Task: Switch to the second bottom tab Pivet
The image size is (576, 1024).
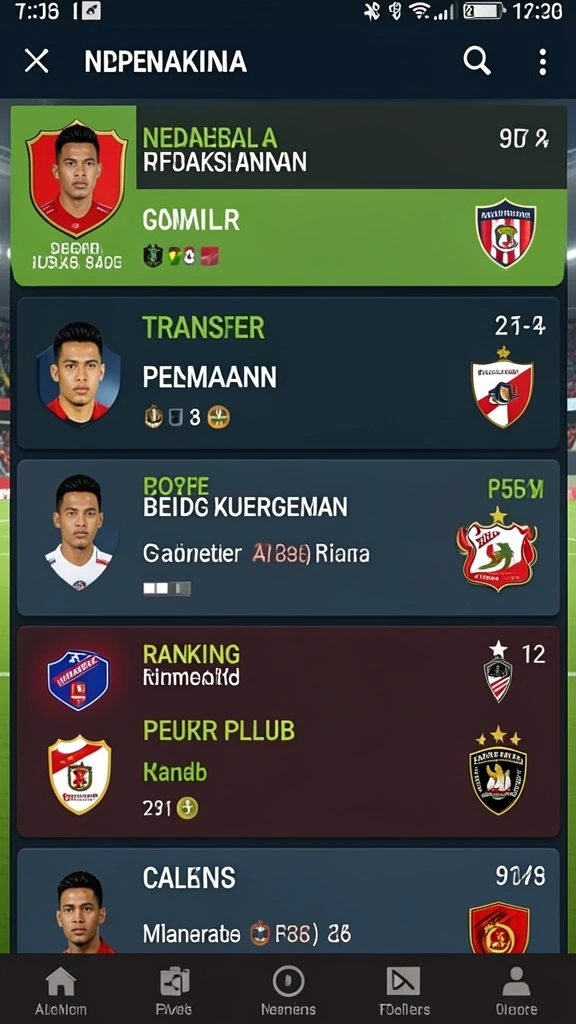Action: click(174, 991)
